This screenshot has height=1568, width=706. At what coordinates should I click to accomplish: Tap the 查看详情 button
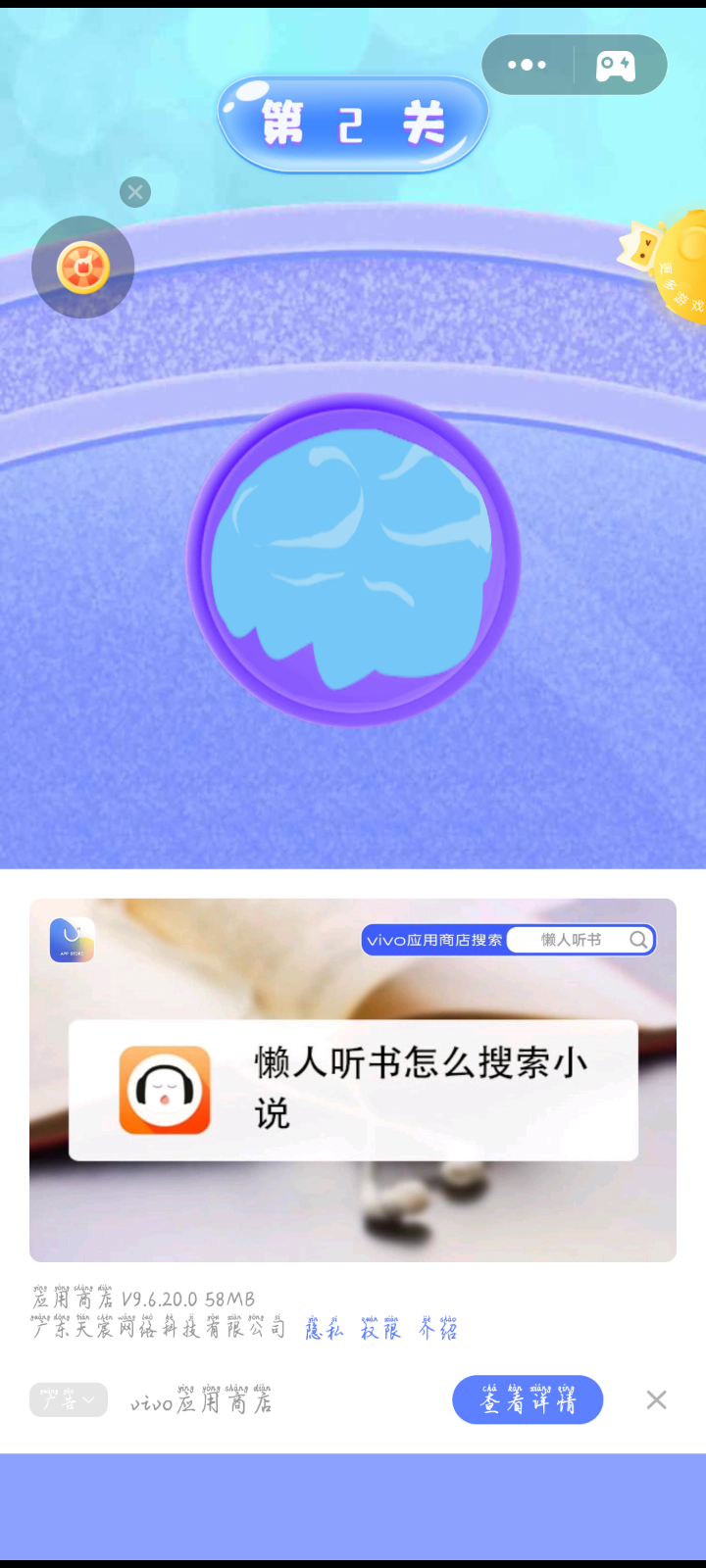[528, 1400]
